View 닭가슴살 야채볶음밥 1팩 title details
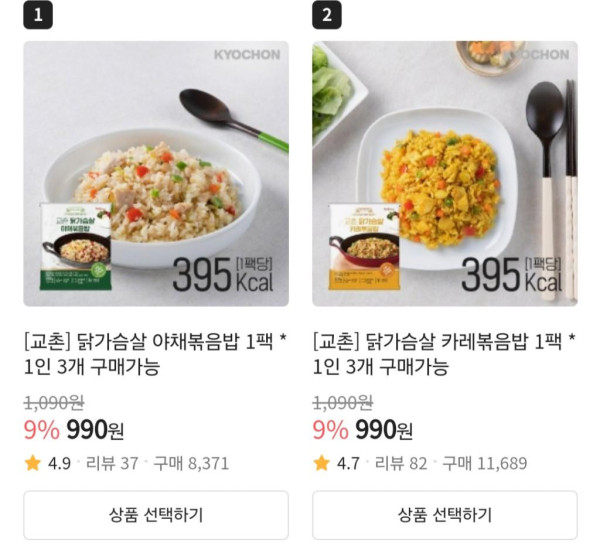This screenshot has width=600, height=560. 154,354
